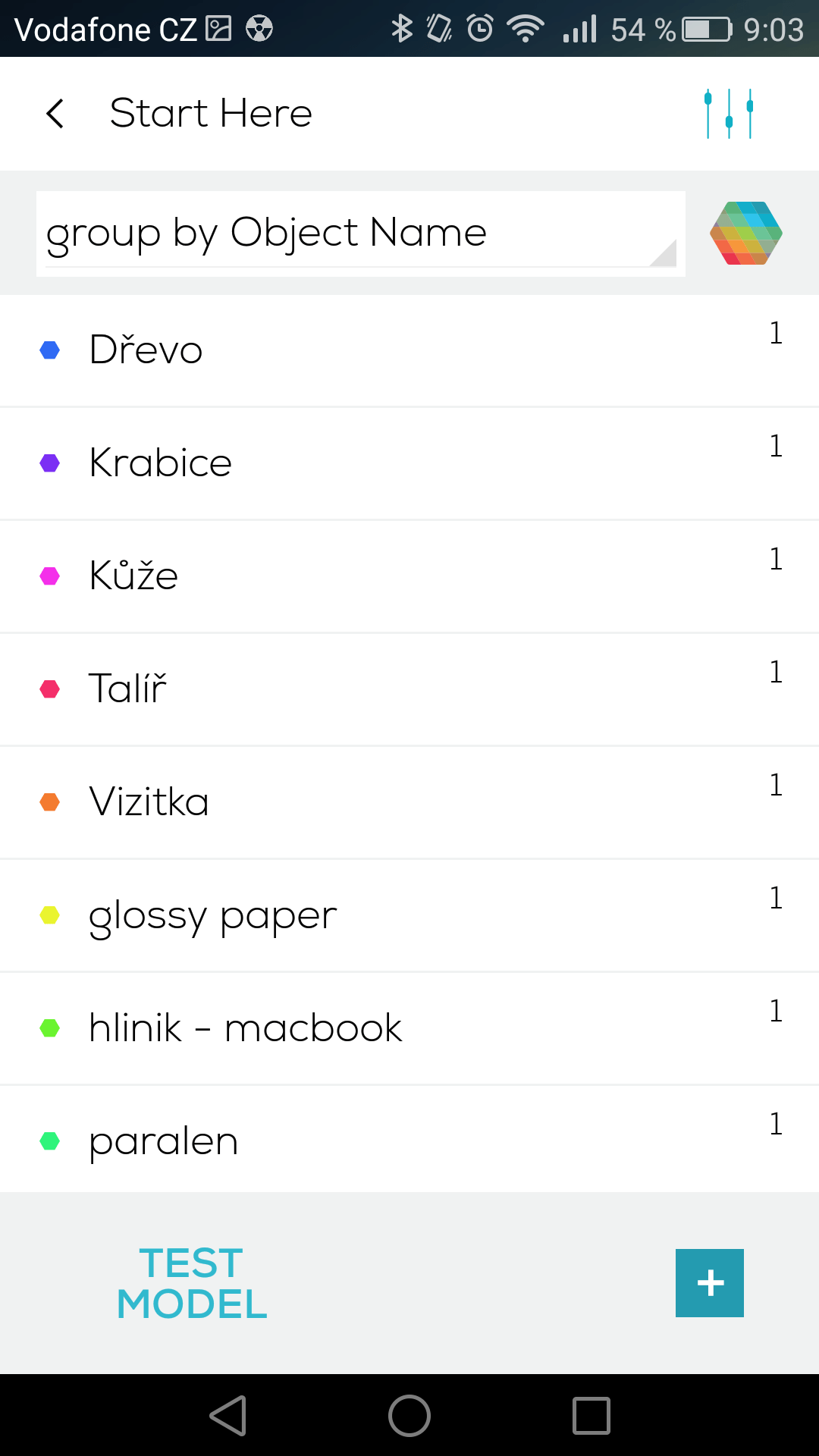Open recent apps from navigation bar

[x=591, y=1416]
